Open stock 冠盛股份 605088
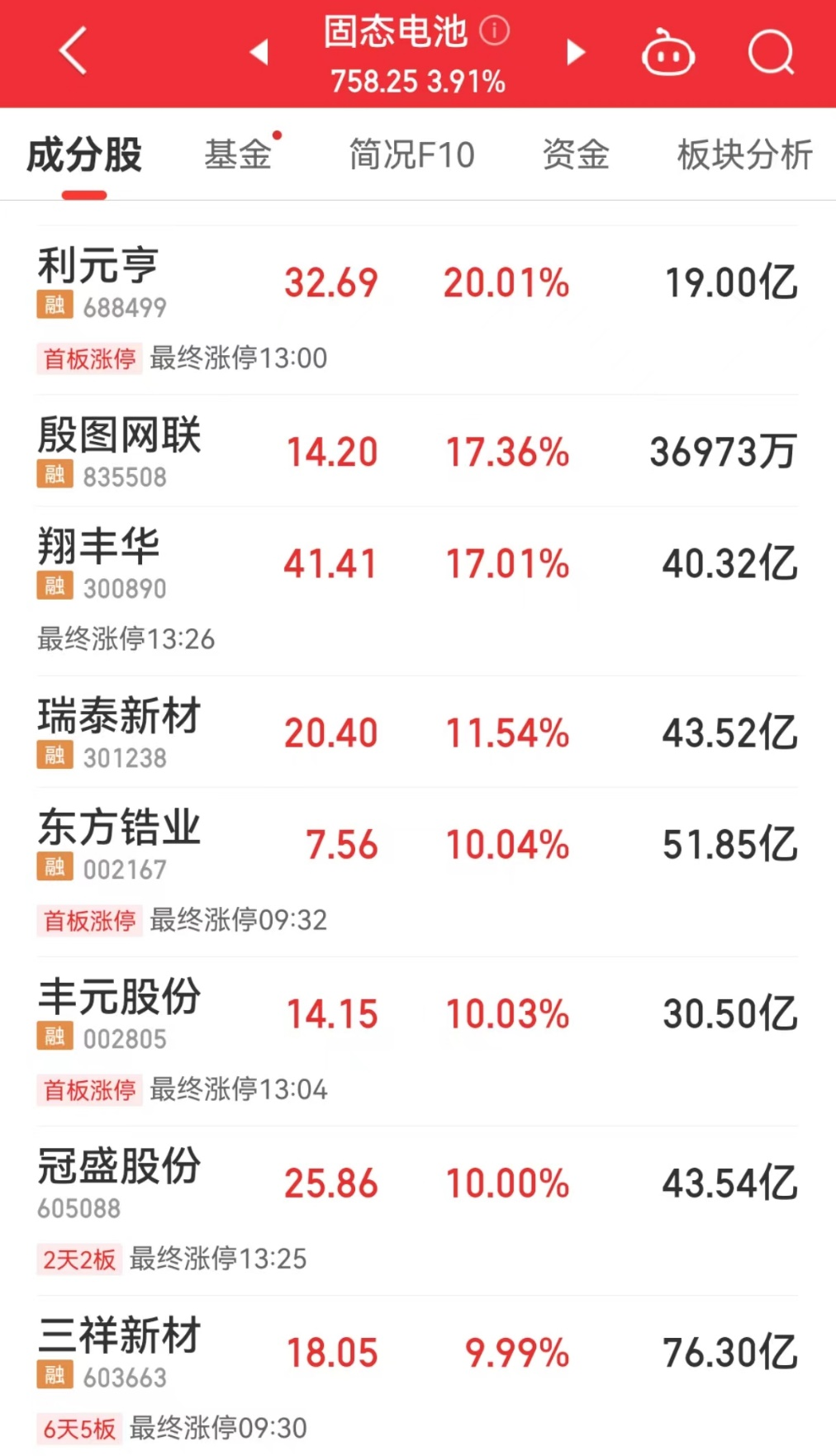This screenshot has width=836, height=1456. point(417,1211)
